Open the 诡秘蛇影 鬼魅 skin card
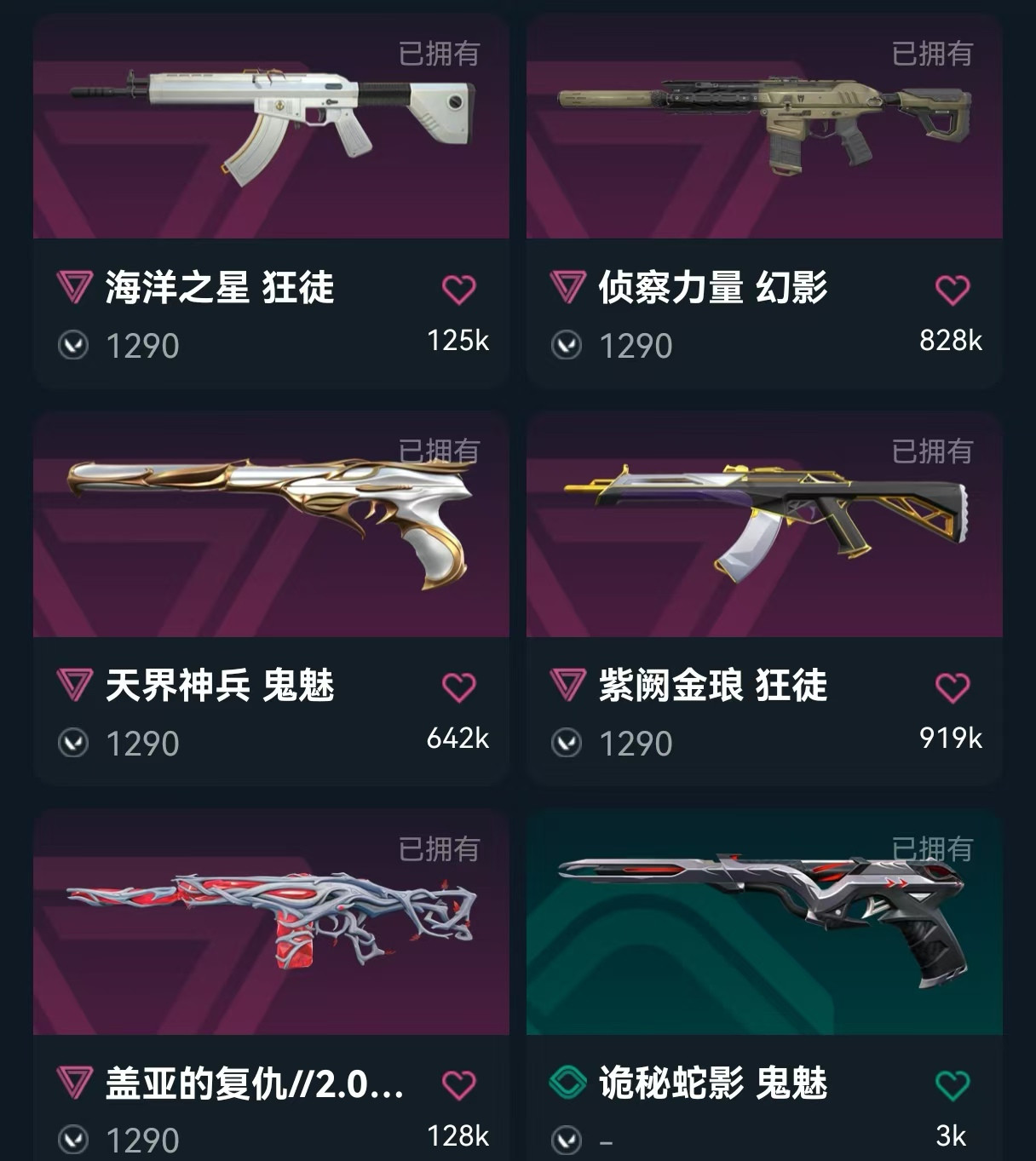The height and width of the screenshot is (1161, 1036). tap(764, 923)
